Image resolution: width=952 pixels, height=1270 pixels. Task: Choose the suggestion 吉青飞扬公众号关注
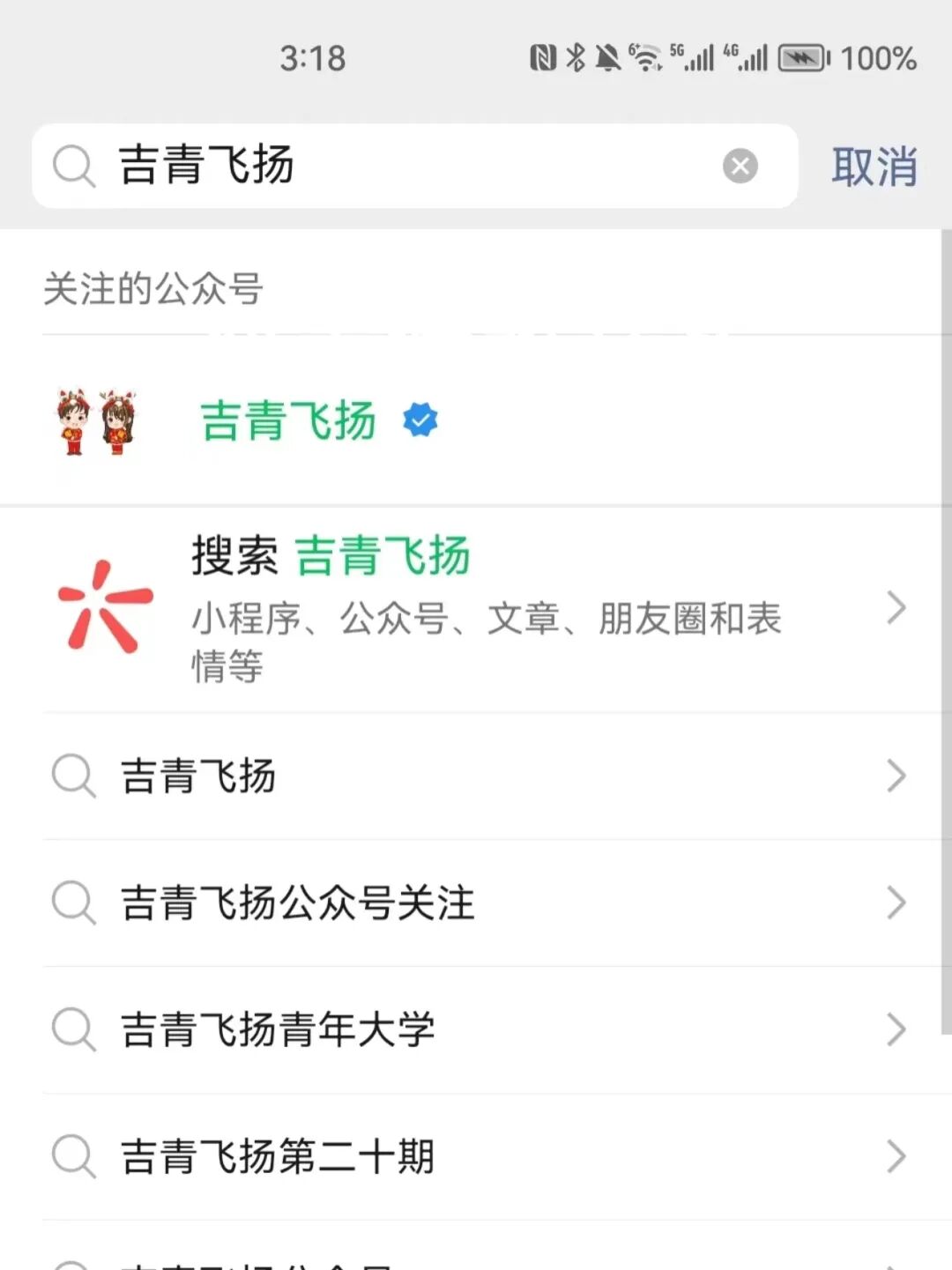[x=476, y=903]
